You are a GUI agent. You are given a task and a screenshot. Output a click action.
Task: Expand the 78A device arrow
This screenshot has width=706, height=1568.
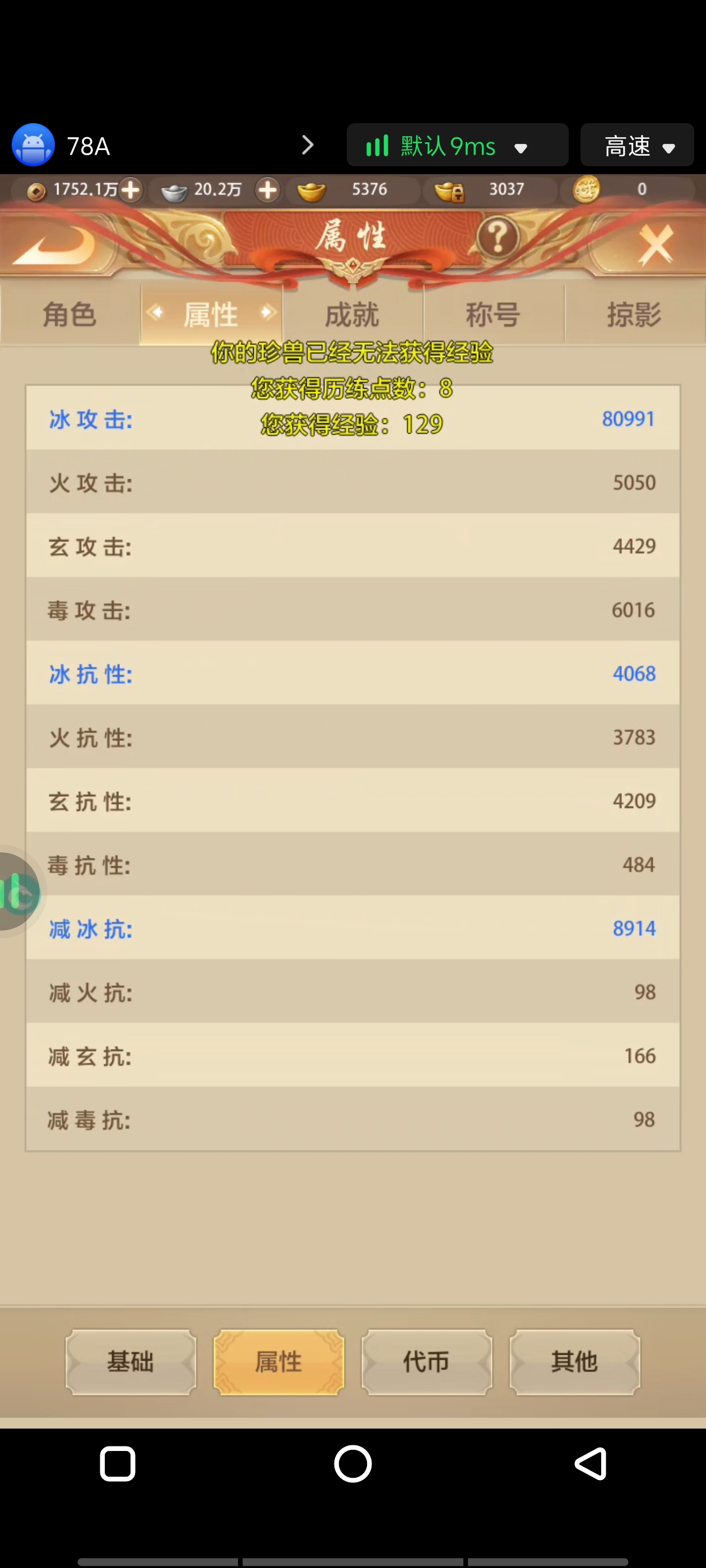coord(308,146)
